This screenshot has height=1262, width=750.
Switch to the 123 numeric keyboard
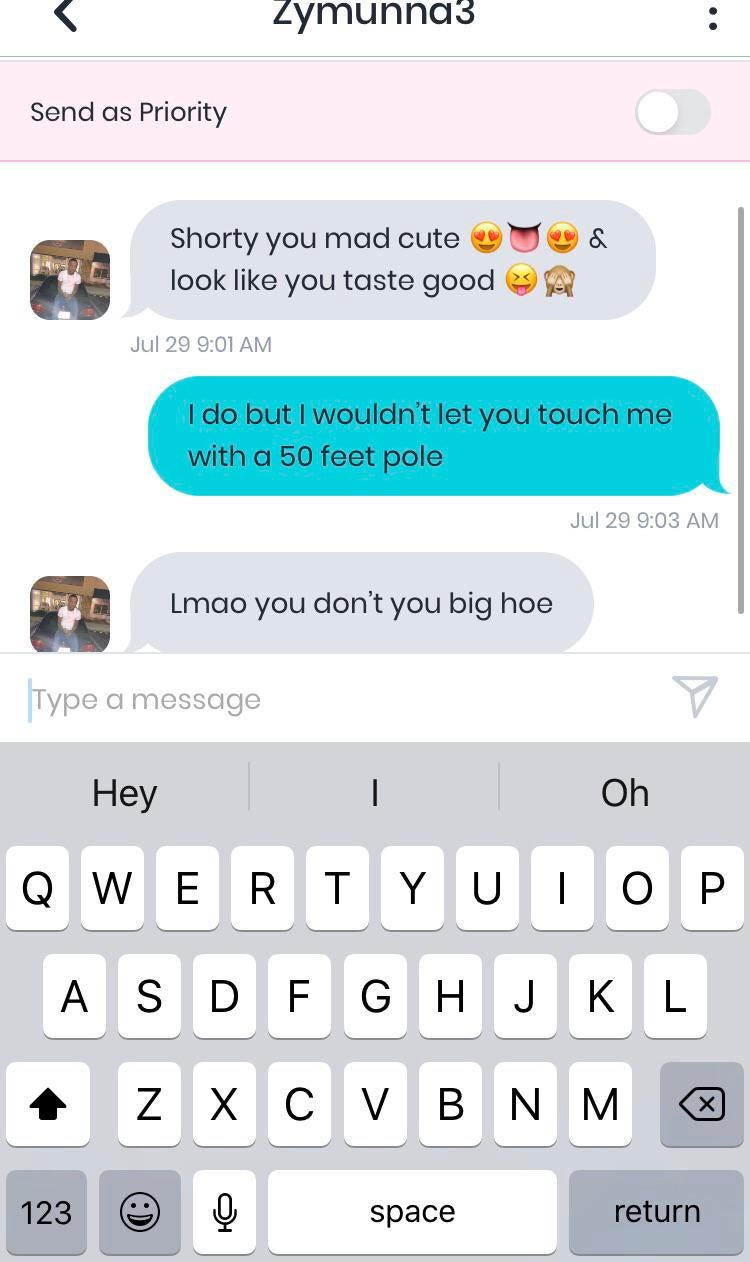pyautogui.click(x=46, y=1212)
